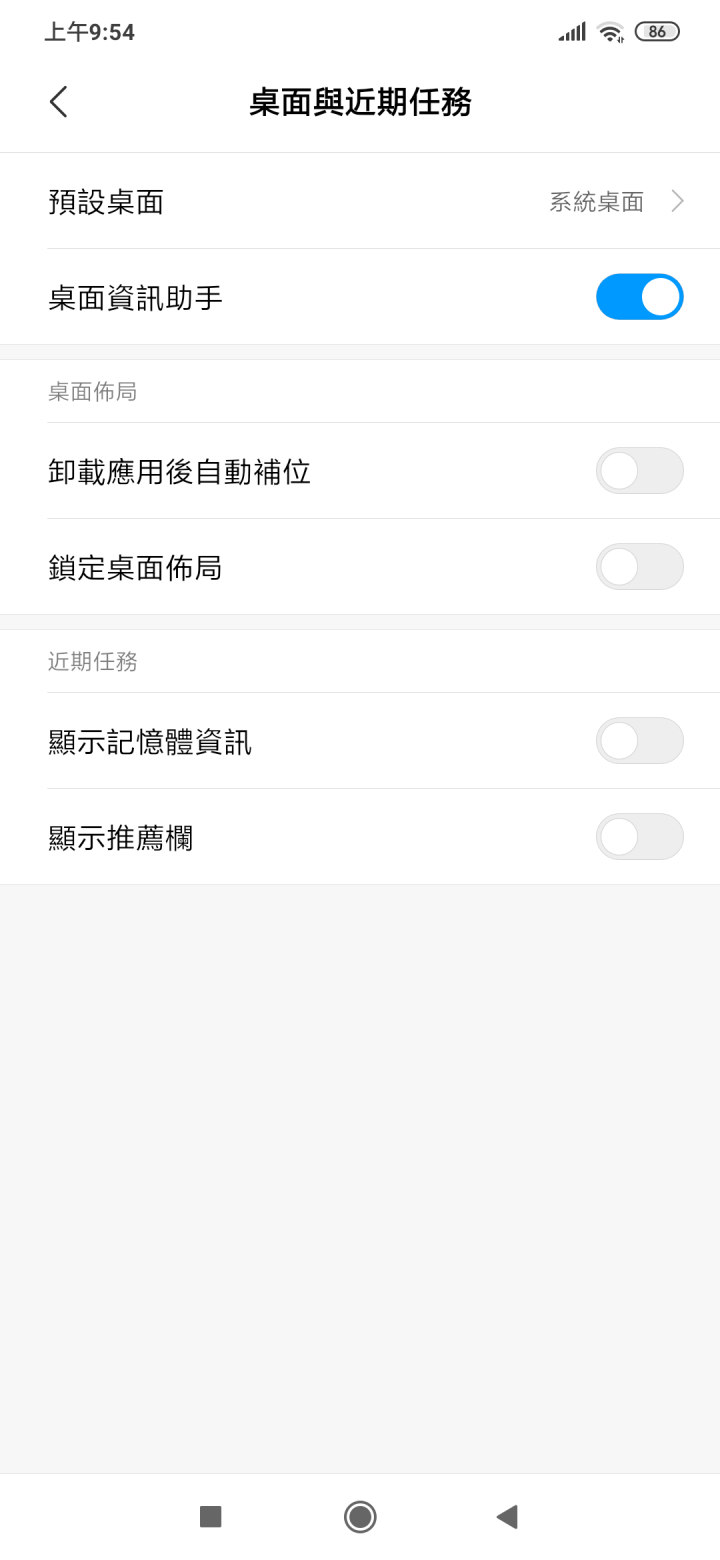Open the 預設桌面 setting
The image size is (720, 1560).
[360, 201]
